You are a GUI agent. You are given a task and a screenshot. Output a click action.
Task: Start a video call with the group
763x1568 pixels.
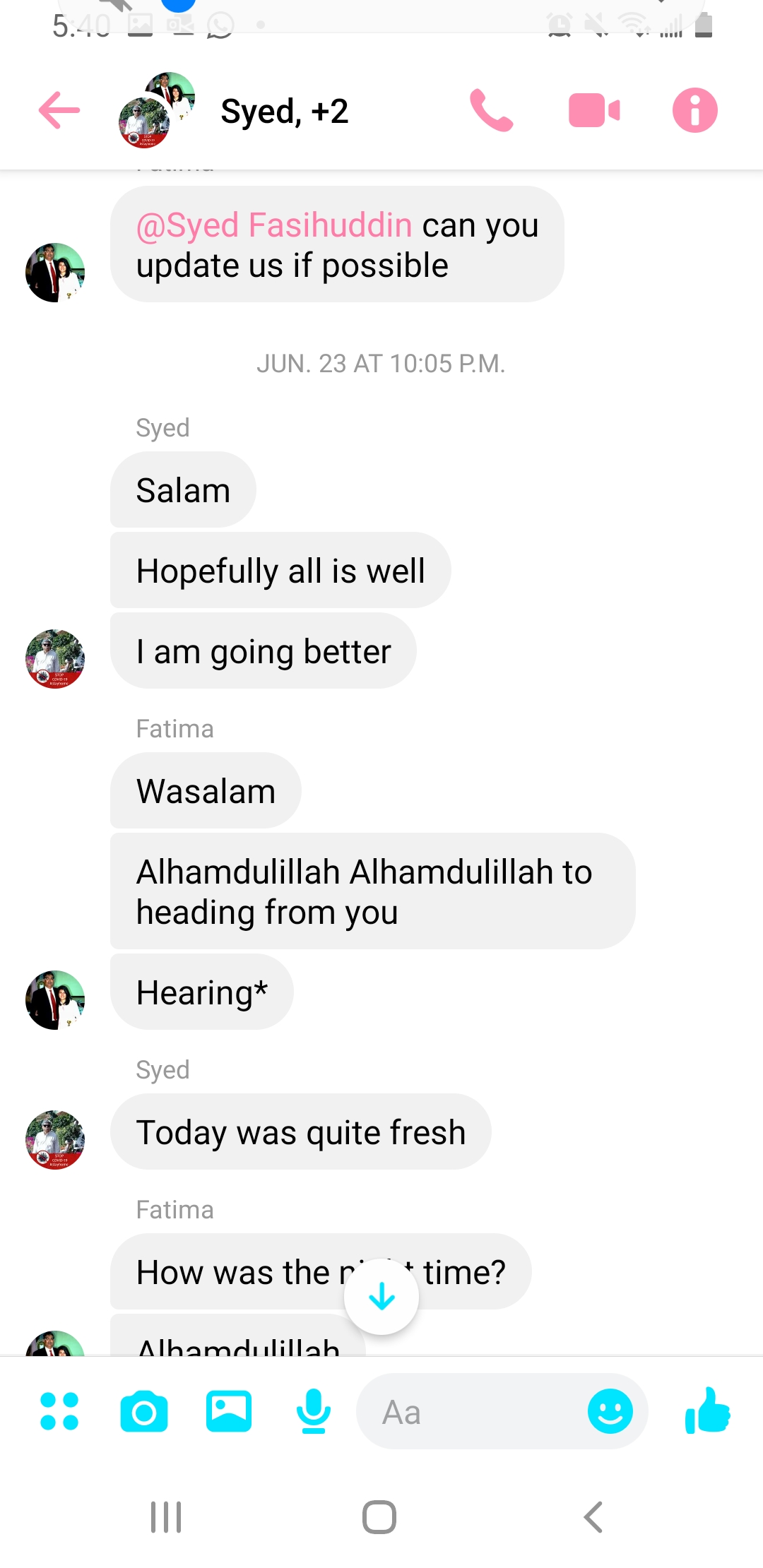pos(594,111)
